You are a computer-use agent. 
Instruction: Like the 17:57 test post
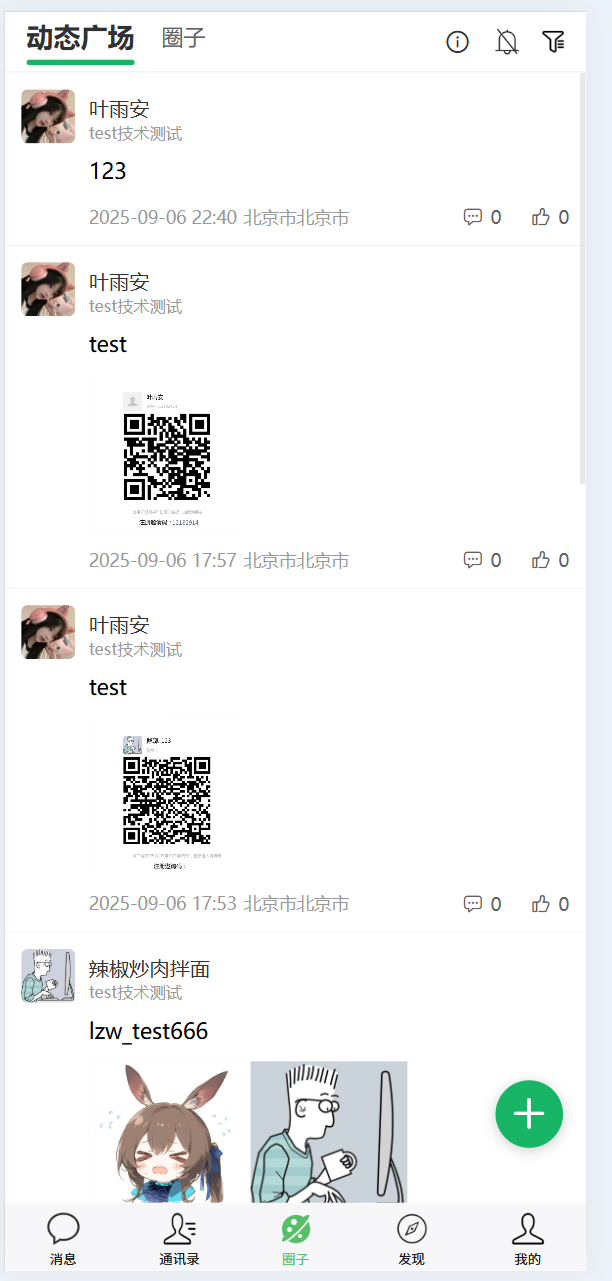(541, 560)
